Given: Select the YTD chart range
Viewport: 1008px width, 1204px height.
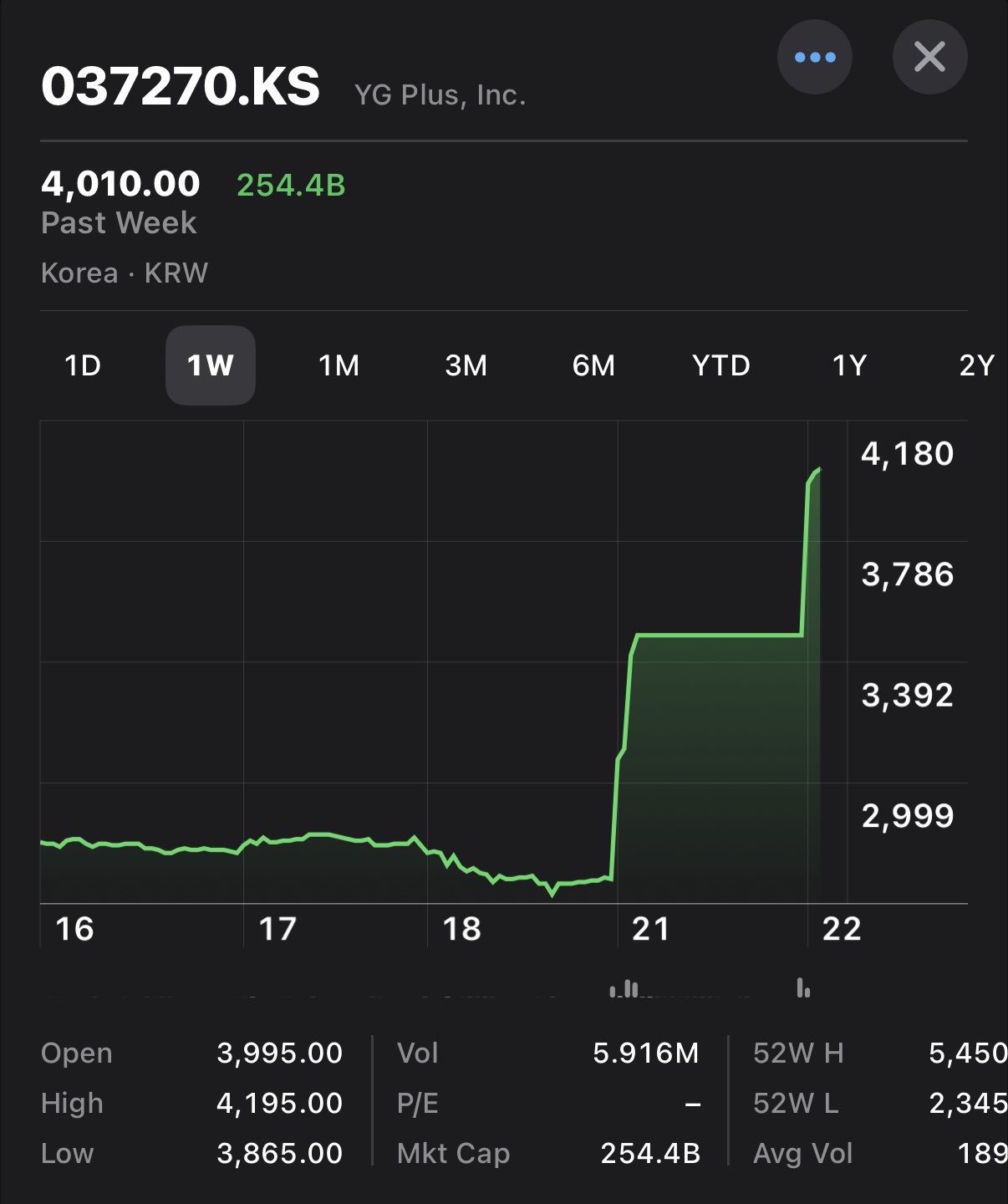Looking at the screenshot, I should coord(721,365).
